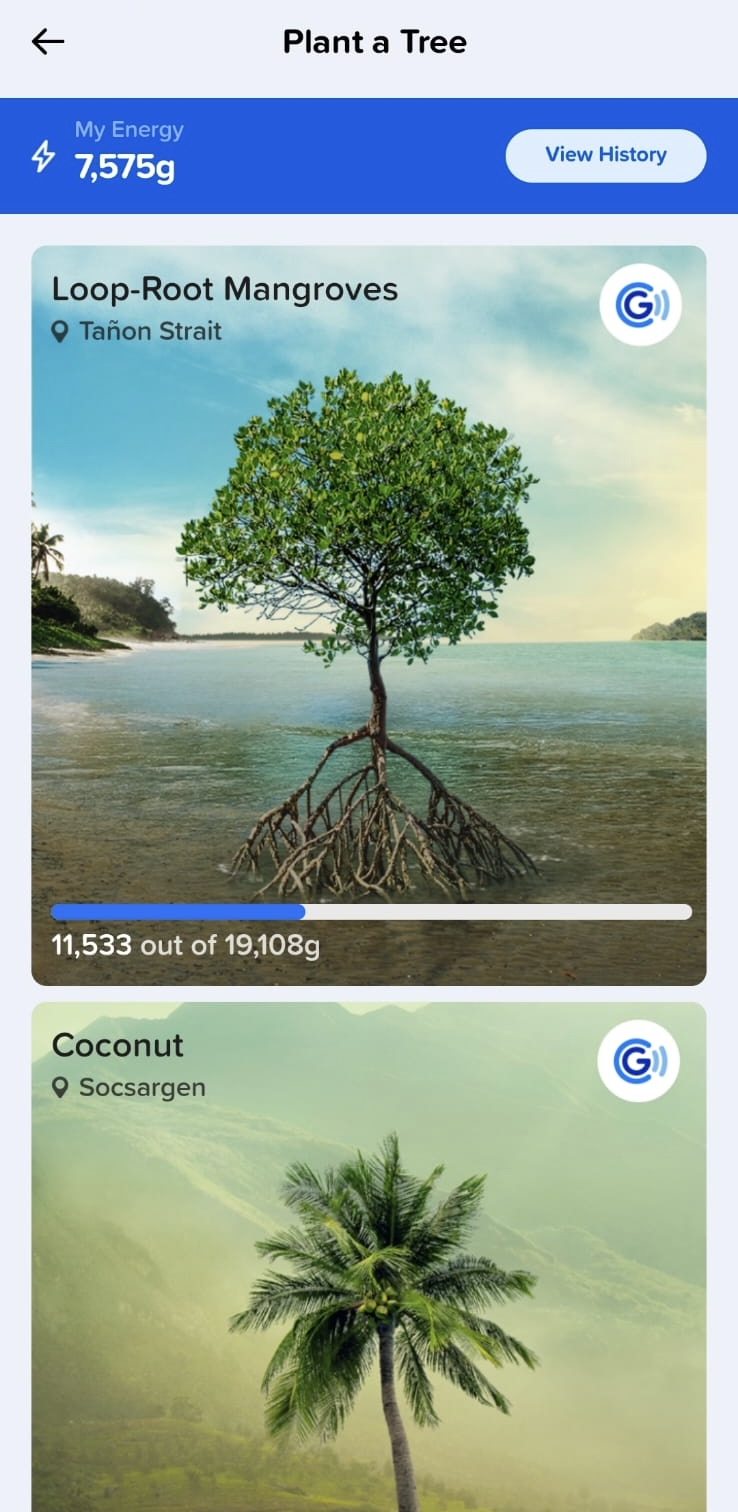Select the Socsargen location label
Screen dimensions: 738x1512
tap(143, 1088)
